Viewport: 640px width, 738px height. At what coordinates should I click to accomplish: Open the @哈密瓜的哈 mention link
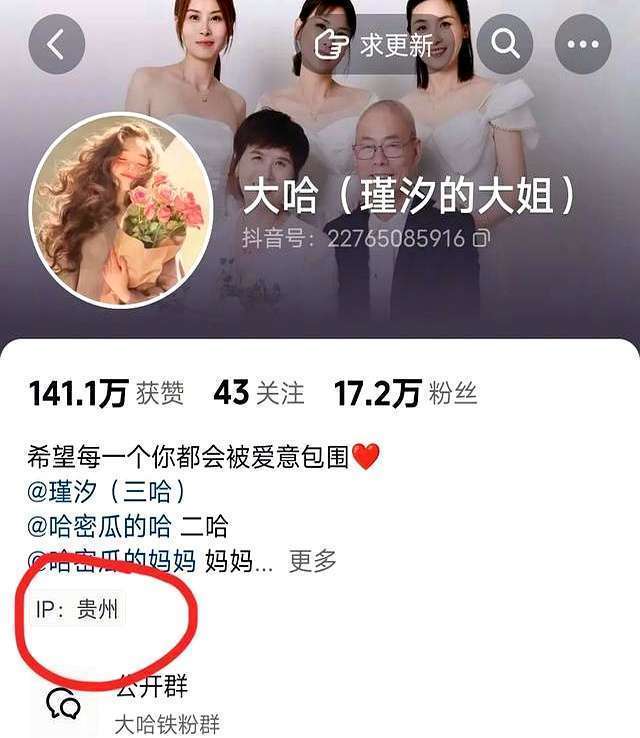[99, 526]
